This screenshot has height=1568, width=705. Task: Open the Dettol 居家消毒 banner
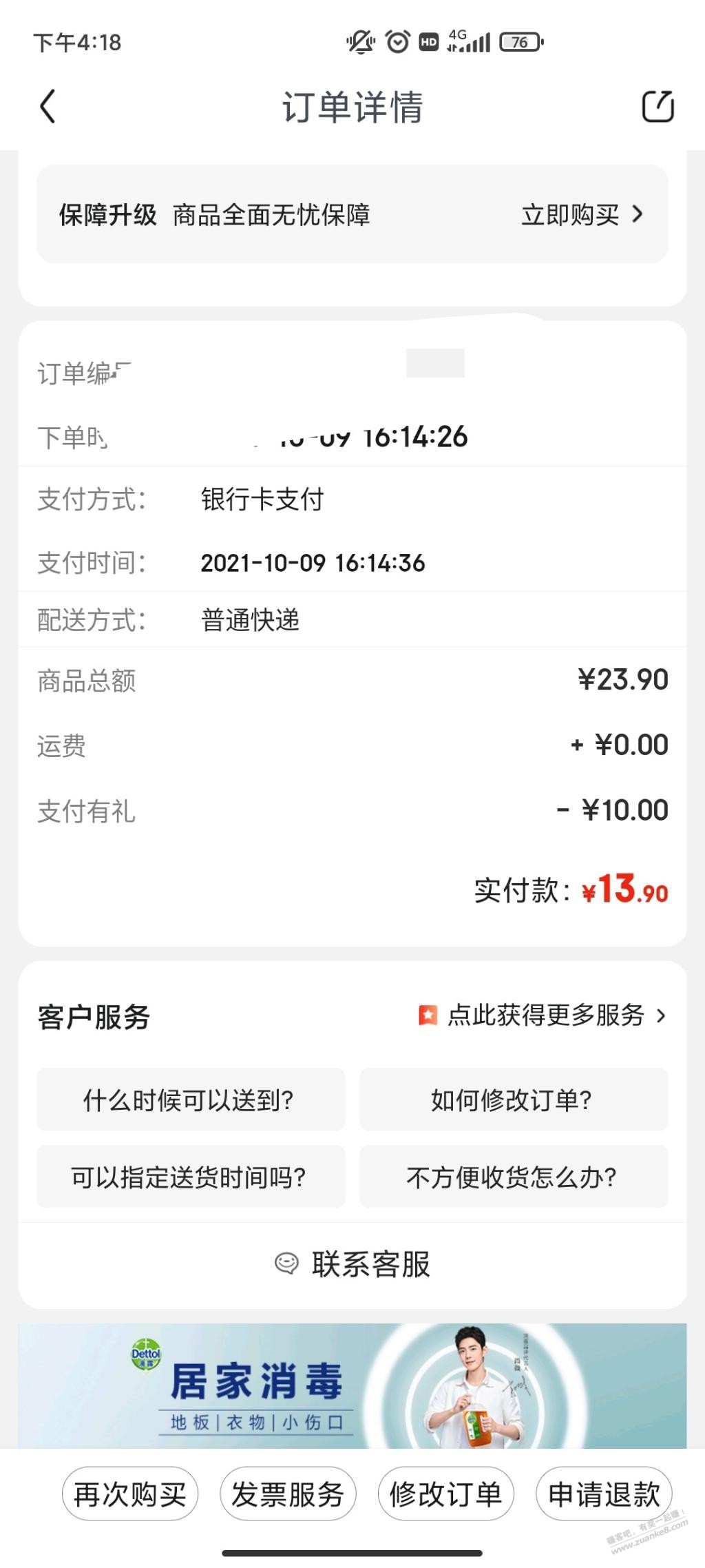tap(352, 1386)
